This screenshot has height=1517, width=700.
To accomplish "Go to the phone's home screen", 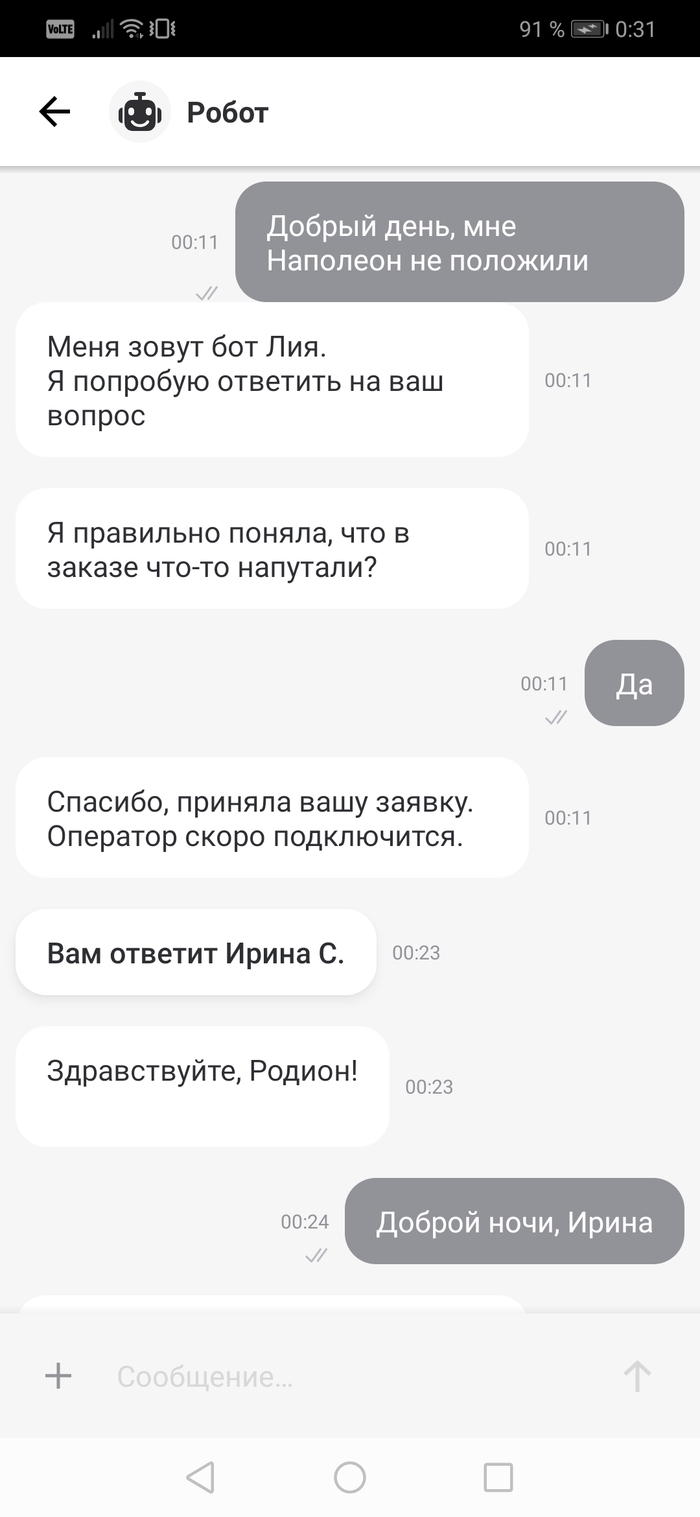I will [350, 1477].
